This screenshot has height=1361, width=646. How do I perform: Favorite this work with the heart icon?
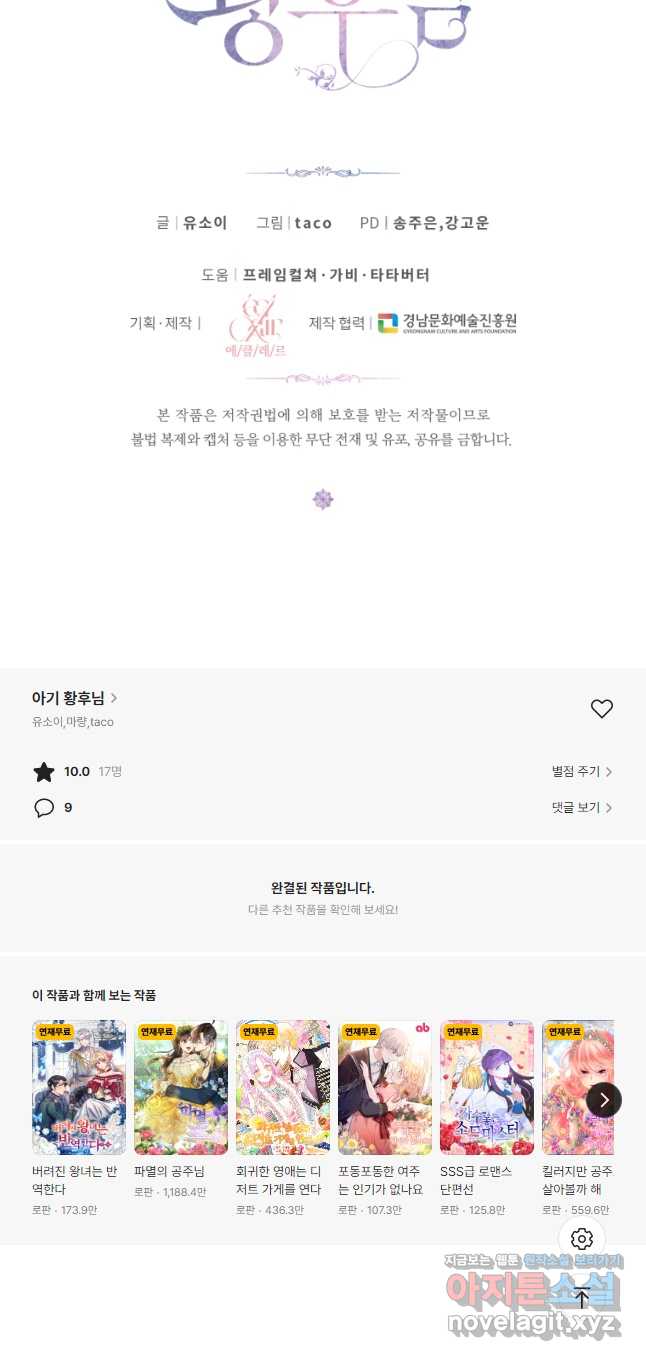(601, 709)
